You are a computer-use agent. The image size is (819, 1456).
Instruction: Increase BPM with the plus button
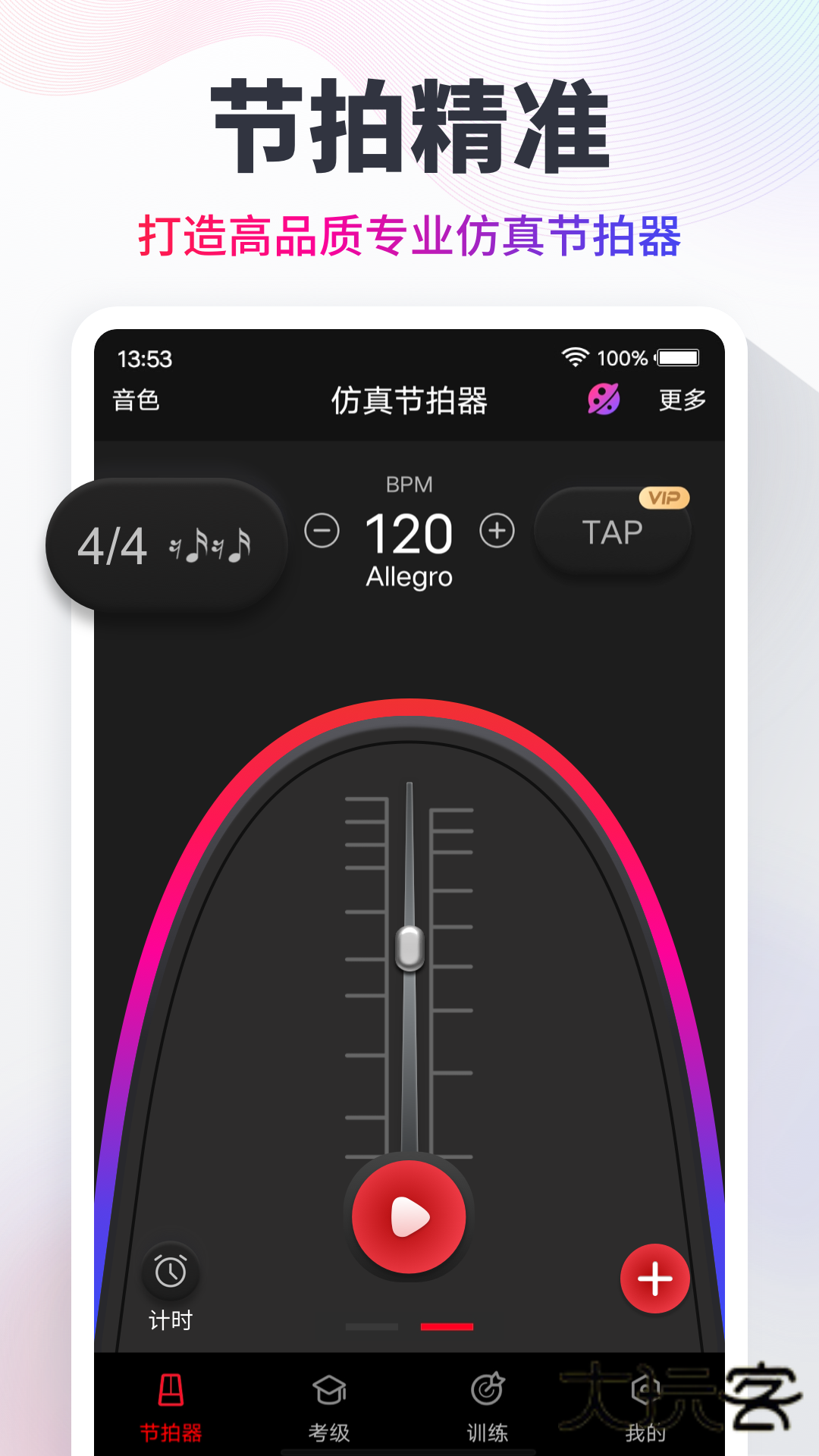(x=497, y=531)
